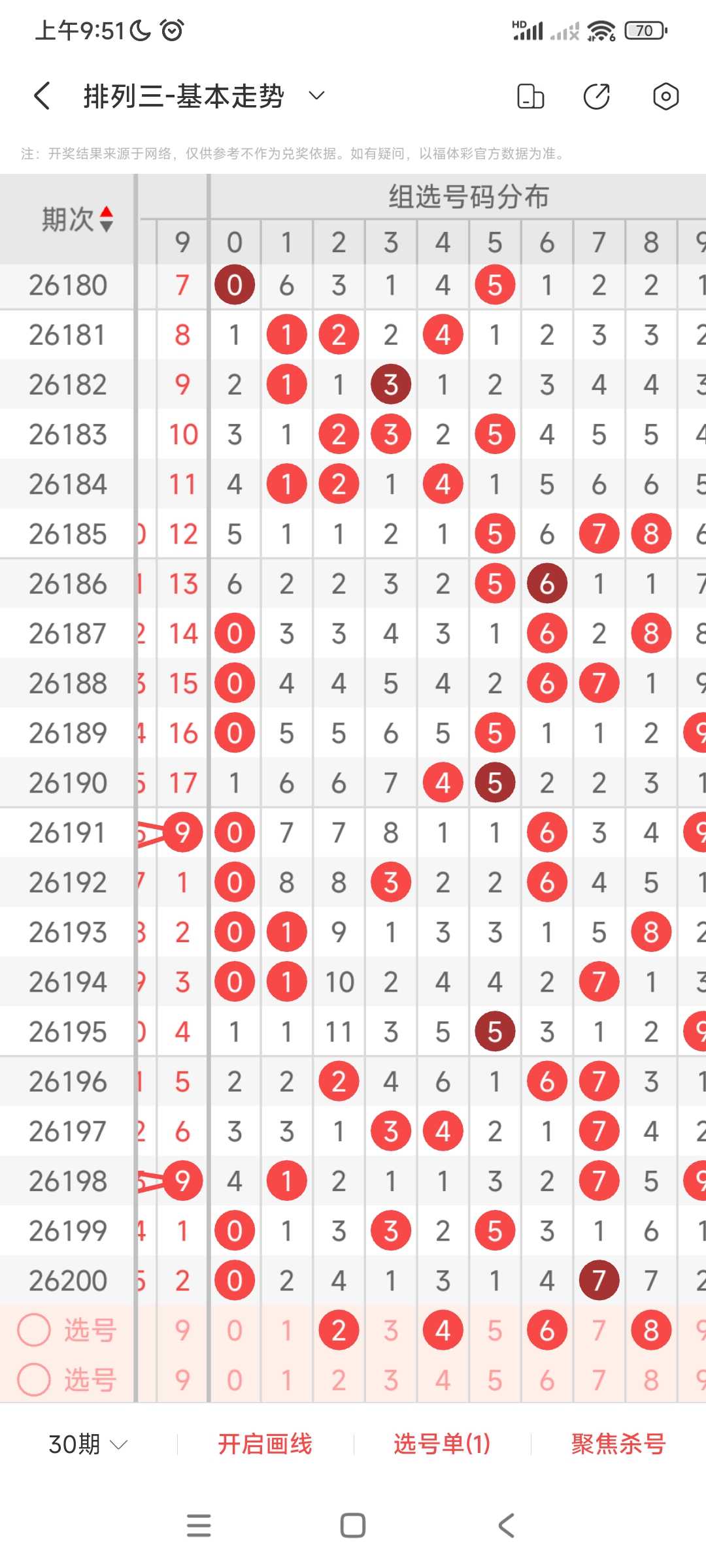Share the trend chart
706x1568 pixels.
tap(597, 96)
